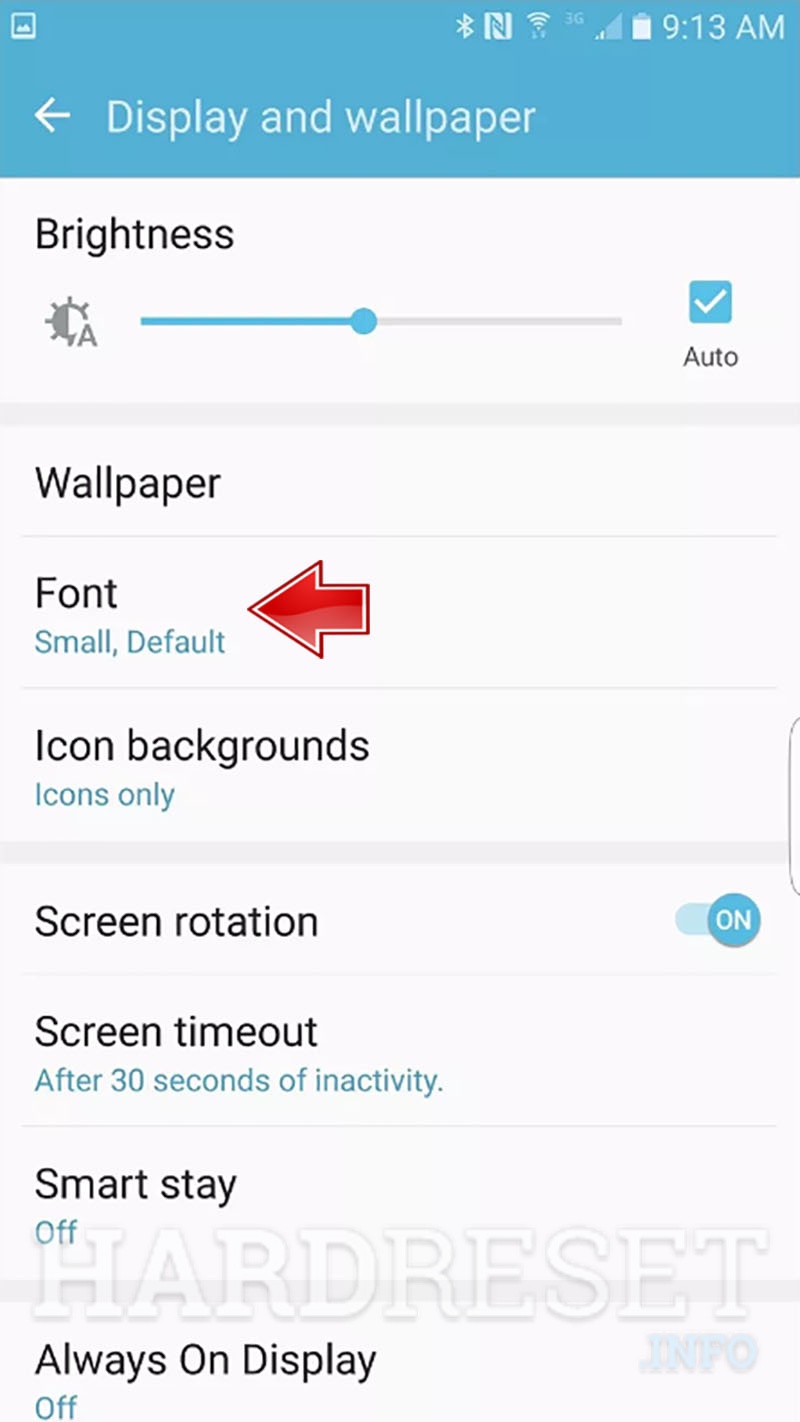Open Wallpaper settings
This screenshot has height=1422, width=800.
(128, 484)
